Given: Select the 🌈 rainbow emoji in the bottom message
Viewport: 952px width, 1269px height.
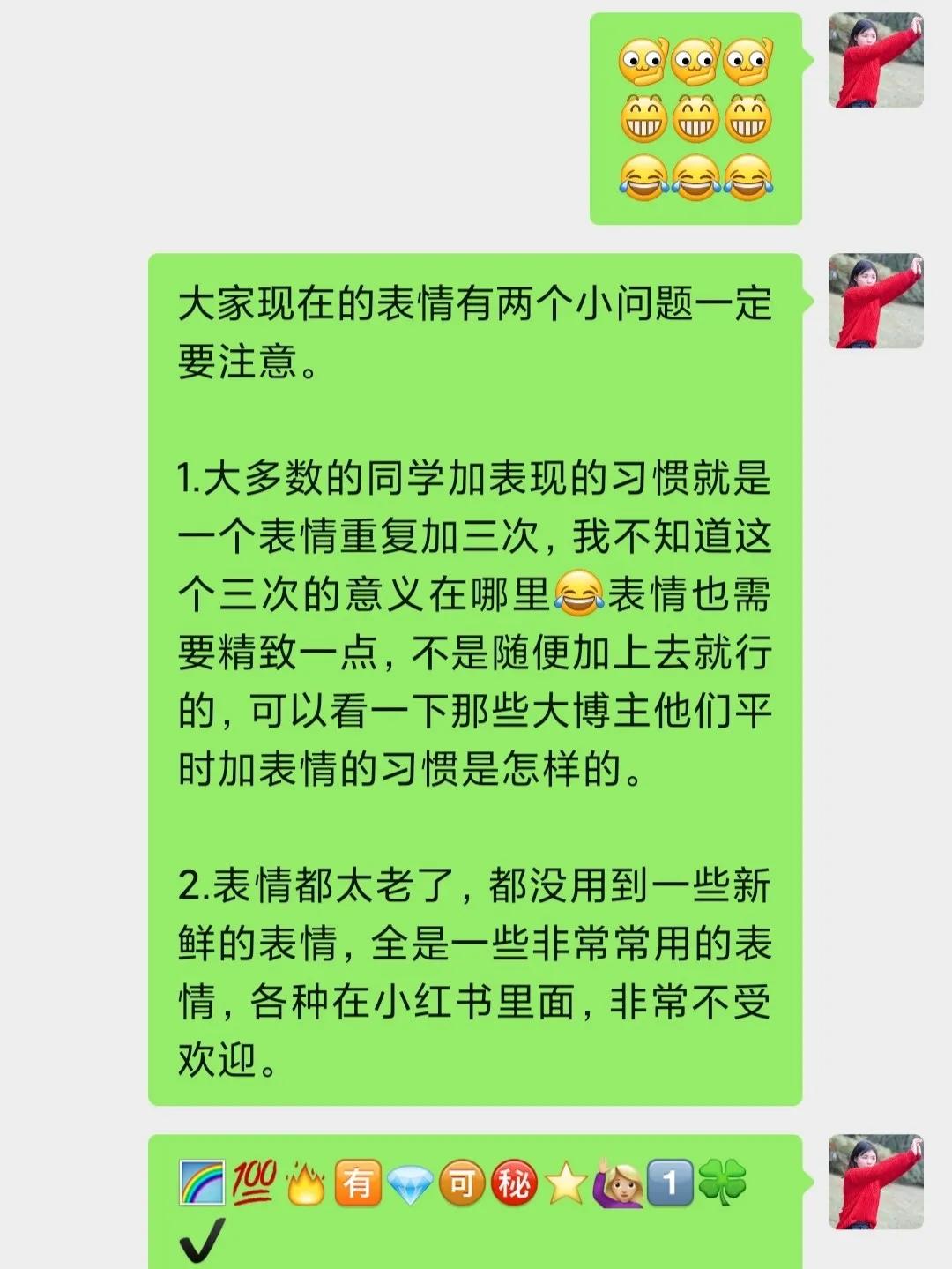Looking at the screenshot, I should pyautogui.click(x=200, y=1182).
